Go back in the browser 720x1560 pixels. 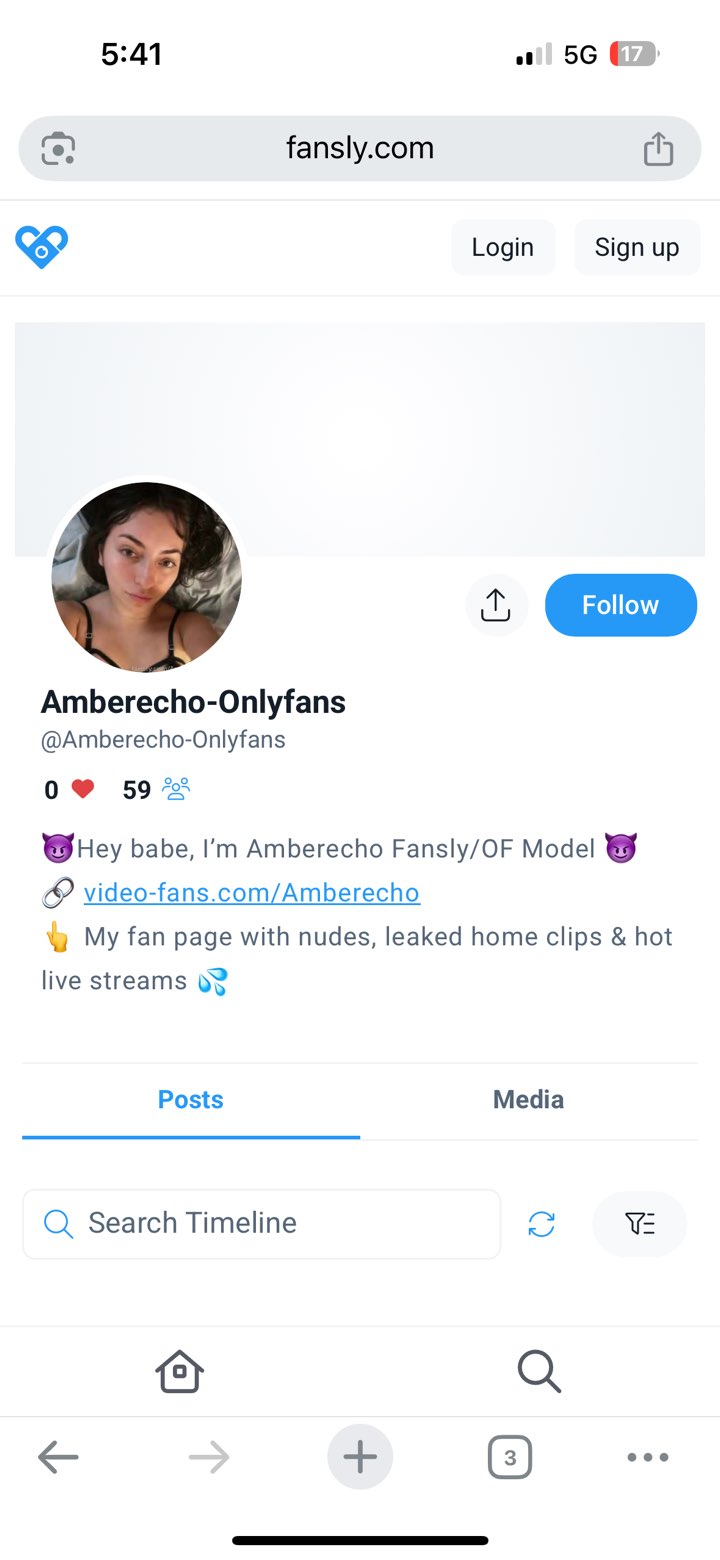coord(58,1457)
